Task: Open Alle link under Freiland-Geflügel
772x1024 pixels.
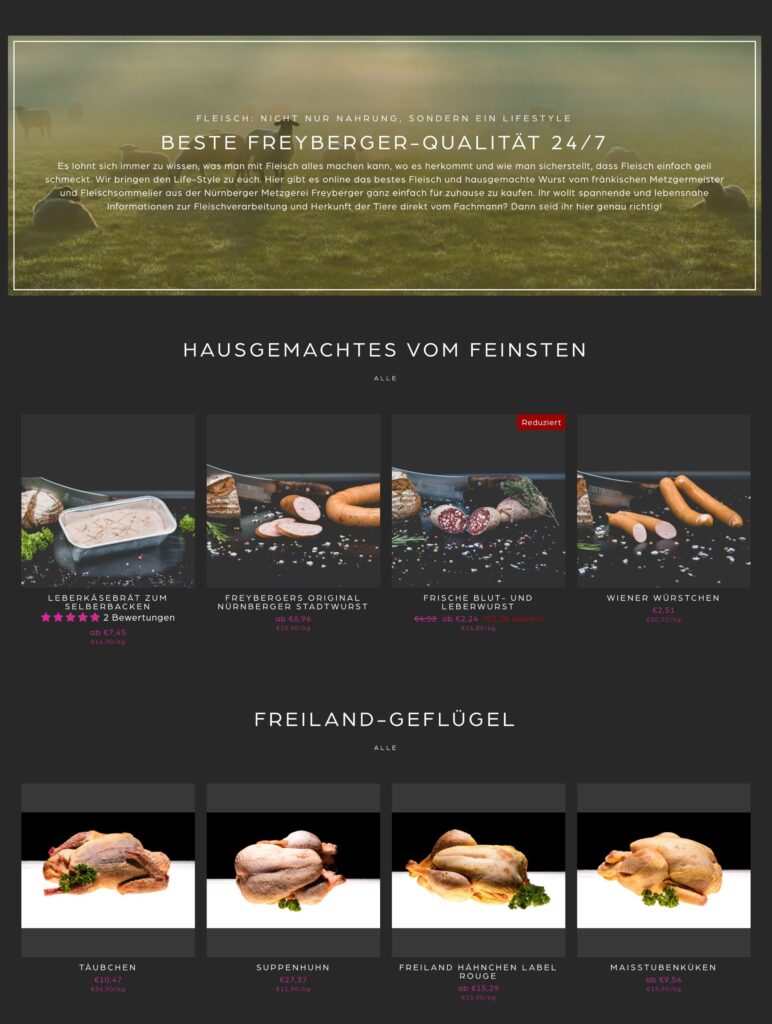Action: click(x=385, y=748)
